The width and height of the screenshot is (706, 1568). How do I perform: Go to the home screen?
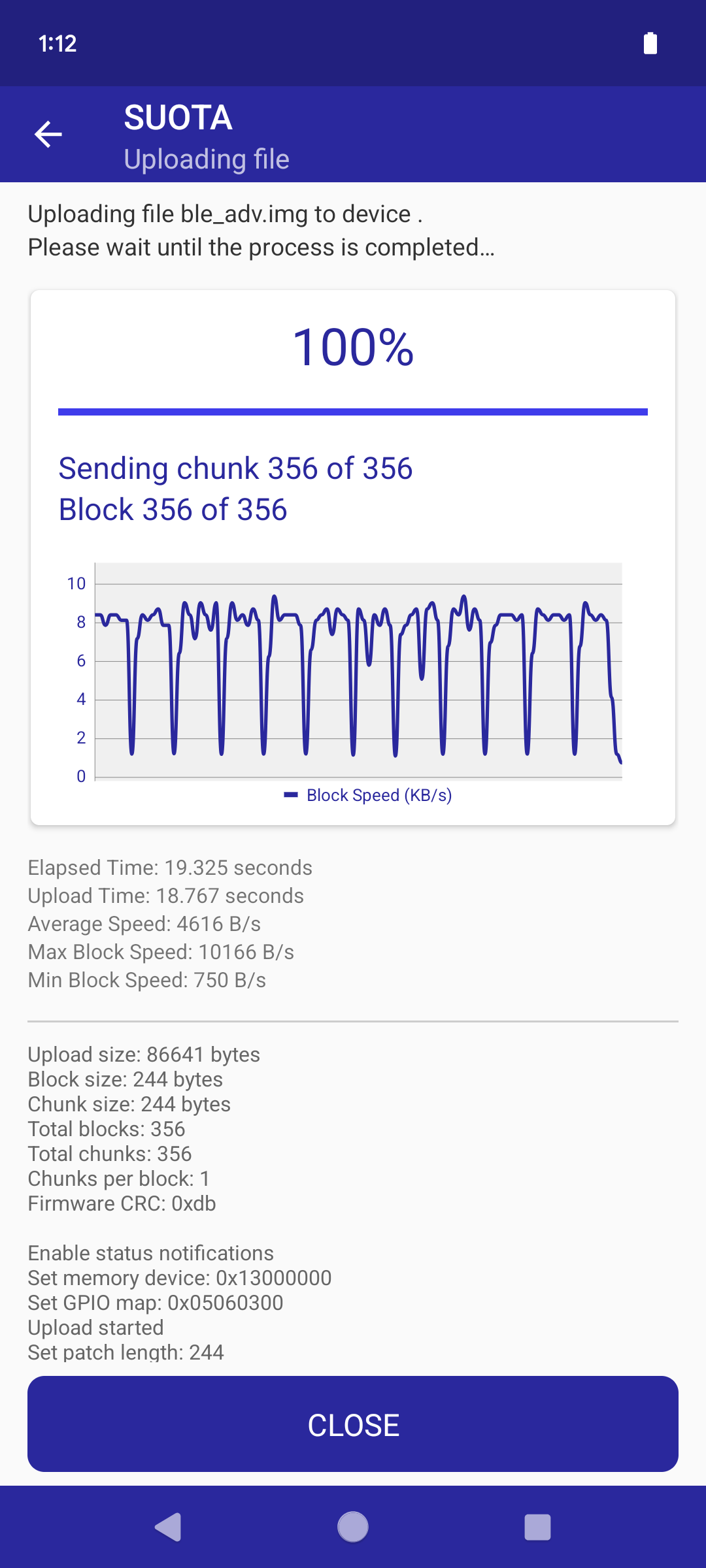click(353, 1527)
